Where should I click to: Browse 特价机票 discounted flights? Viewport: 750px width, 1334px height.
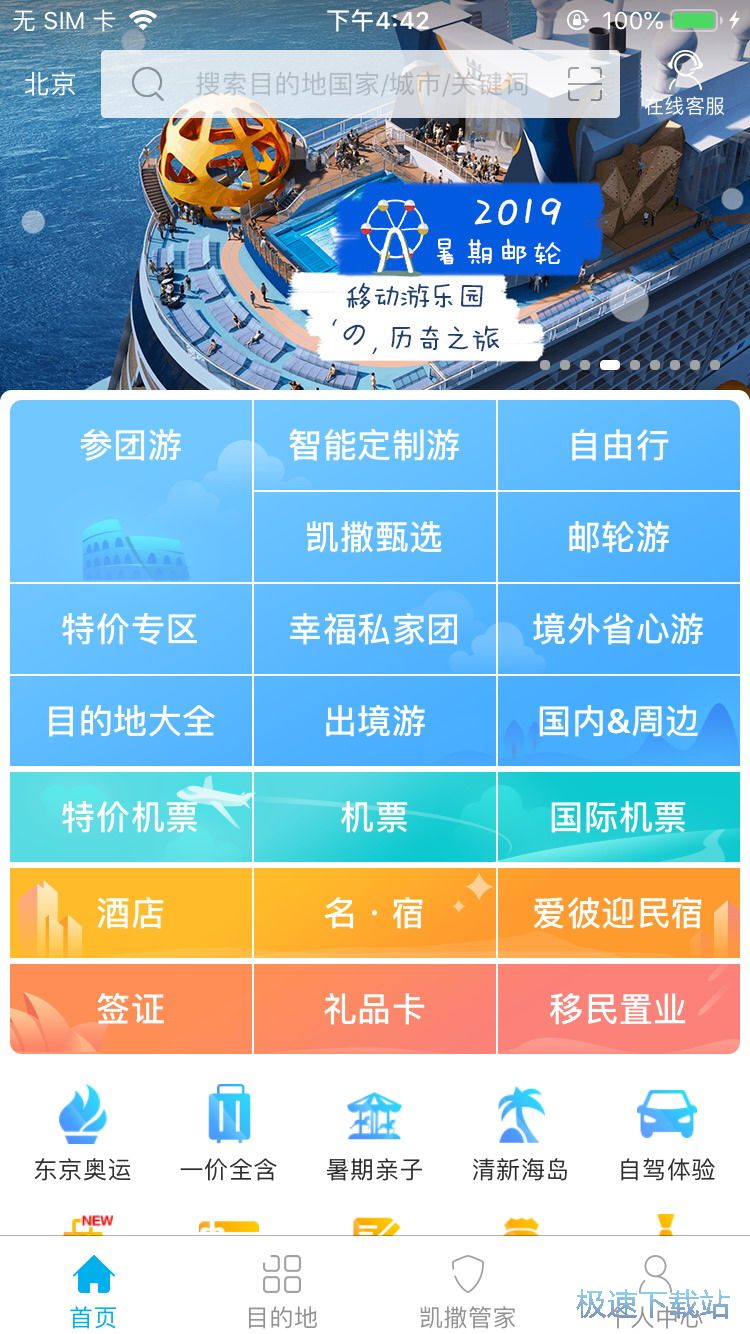131,817
